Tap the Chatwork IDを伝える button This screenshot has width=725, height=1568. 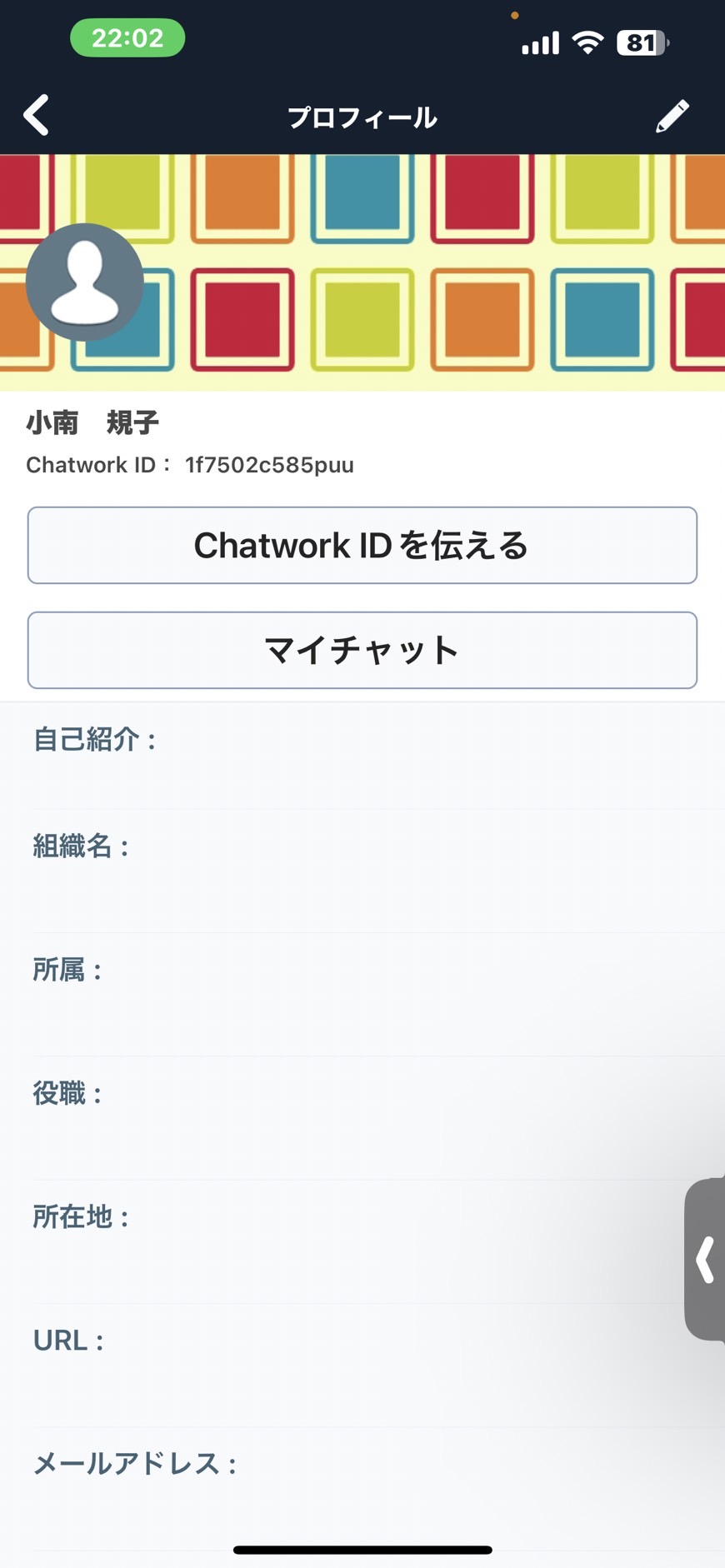[x=362, y=545]
